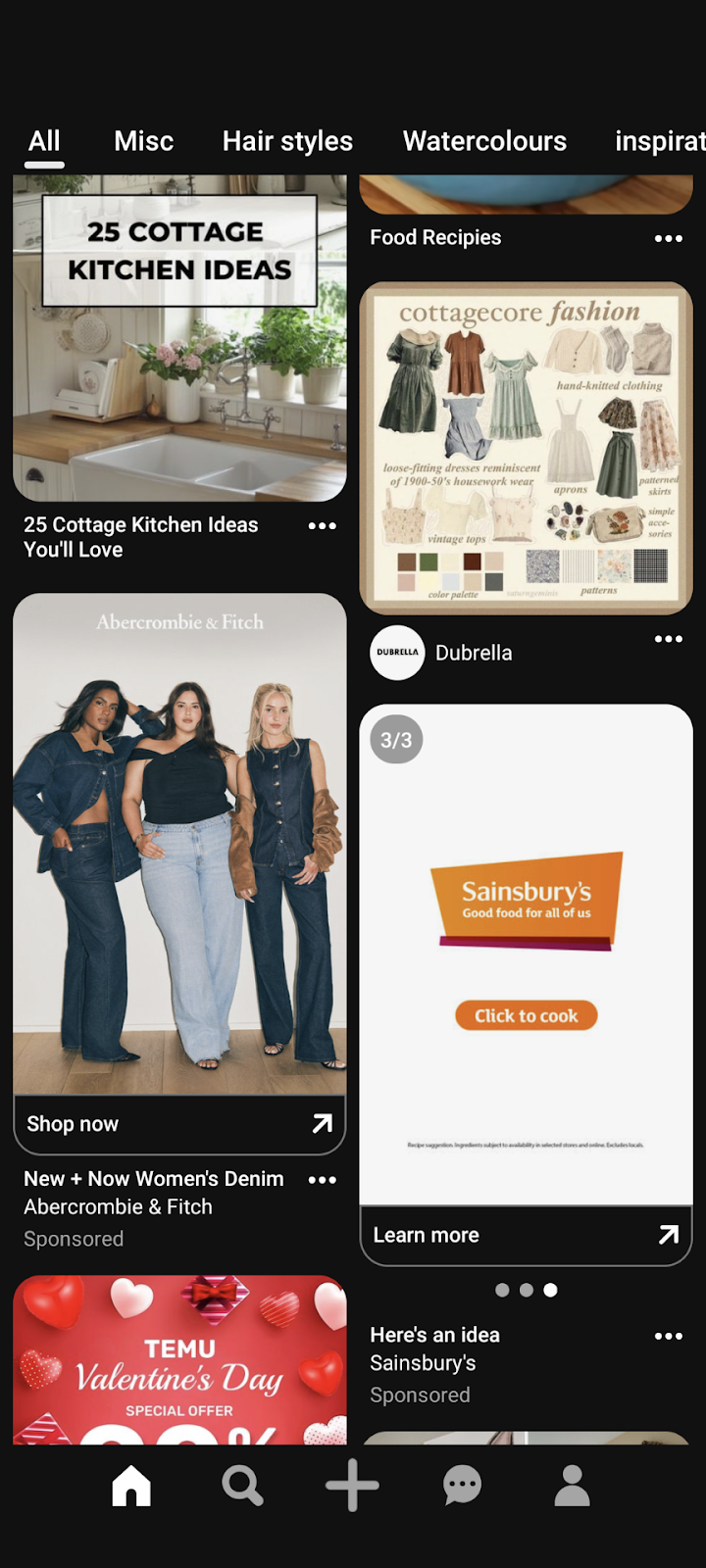Open the messages inbox

tap(462, 1486)
